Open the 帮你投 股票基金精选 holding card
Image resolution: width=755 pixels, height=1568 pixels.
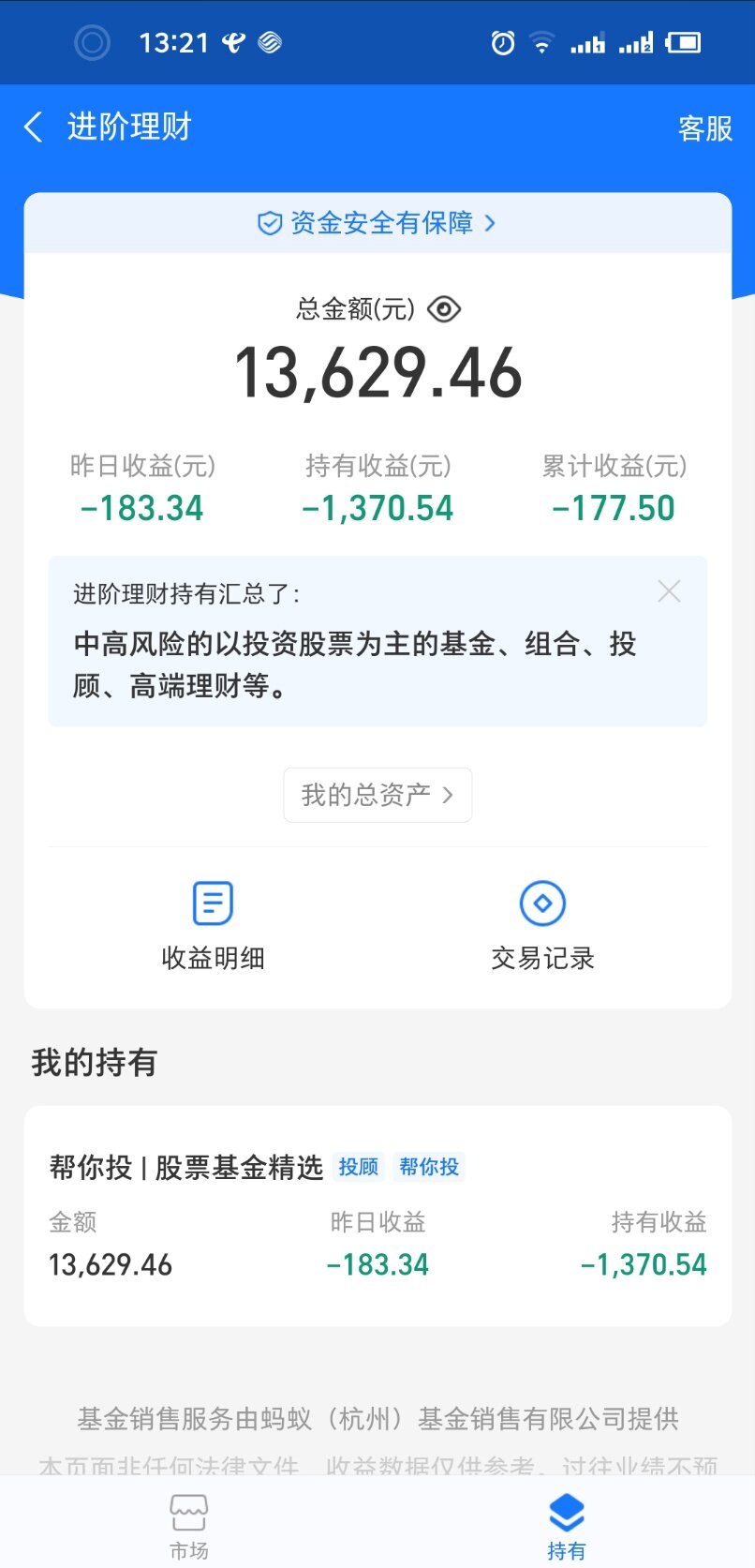377,1215
